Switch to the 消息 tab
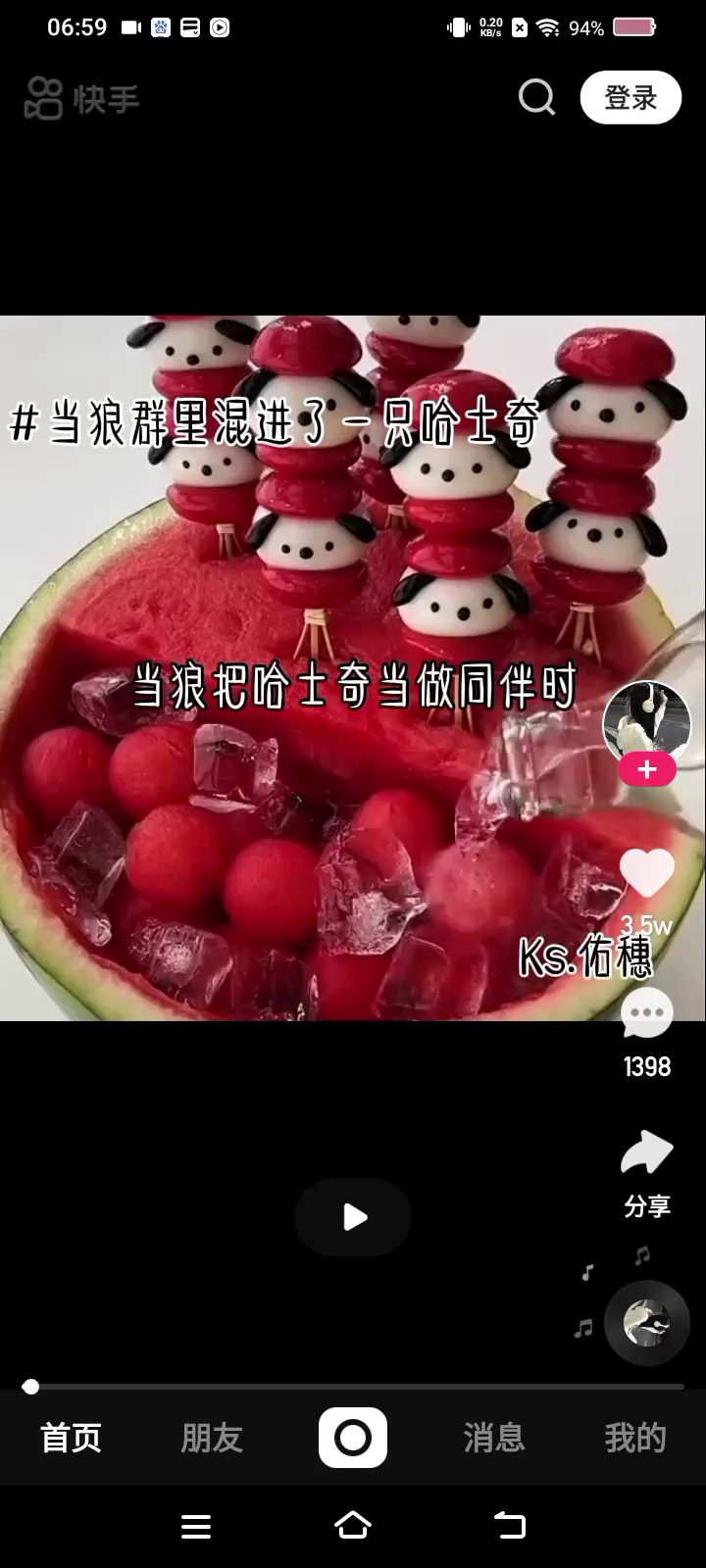The height and width of the screenshot is (1568, 706). (493, 1438)
